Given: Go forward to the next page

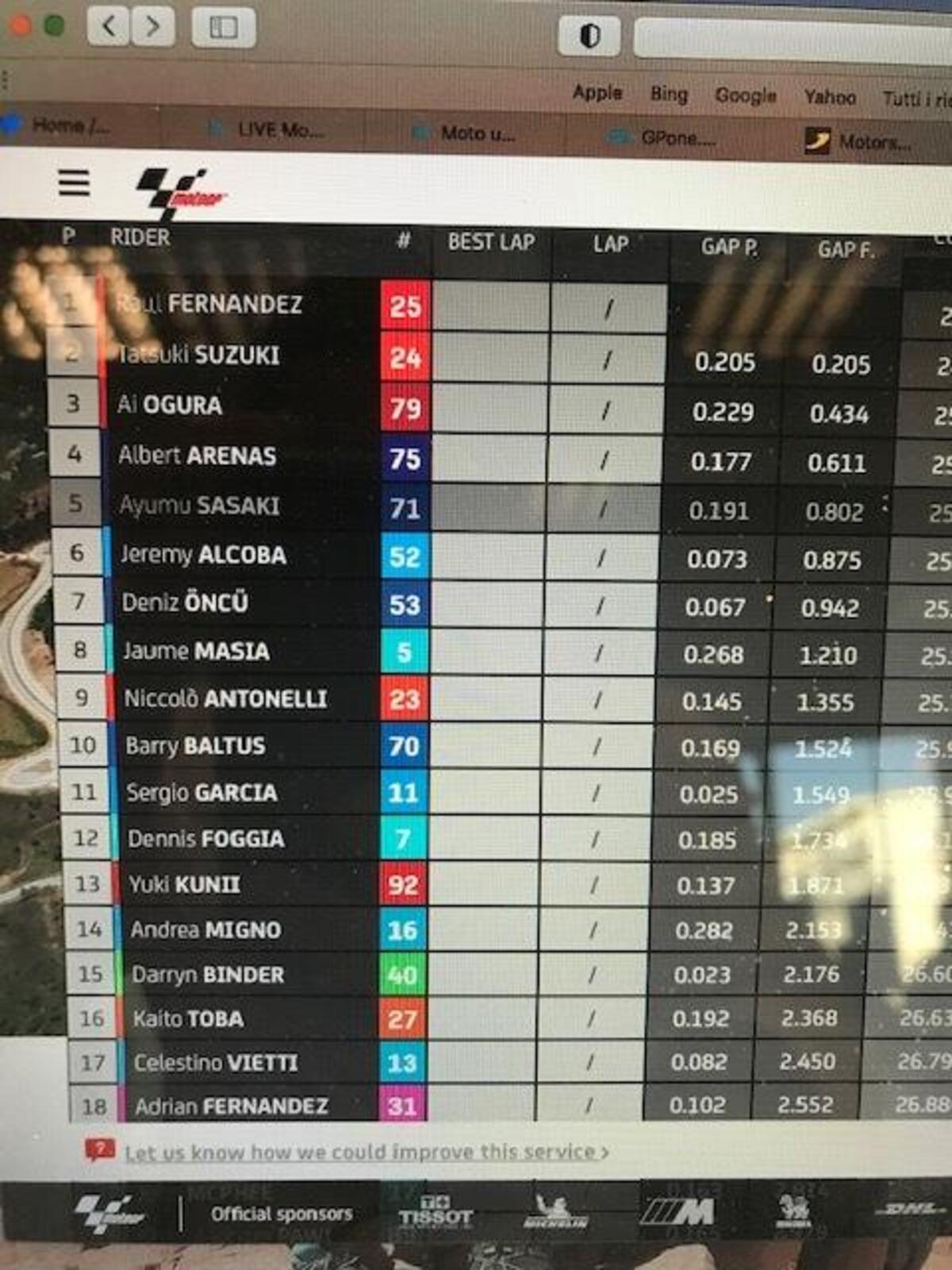Looking at the screenshot, I should (x=152, y=27).
